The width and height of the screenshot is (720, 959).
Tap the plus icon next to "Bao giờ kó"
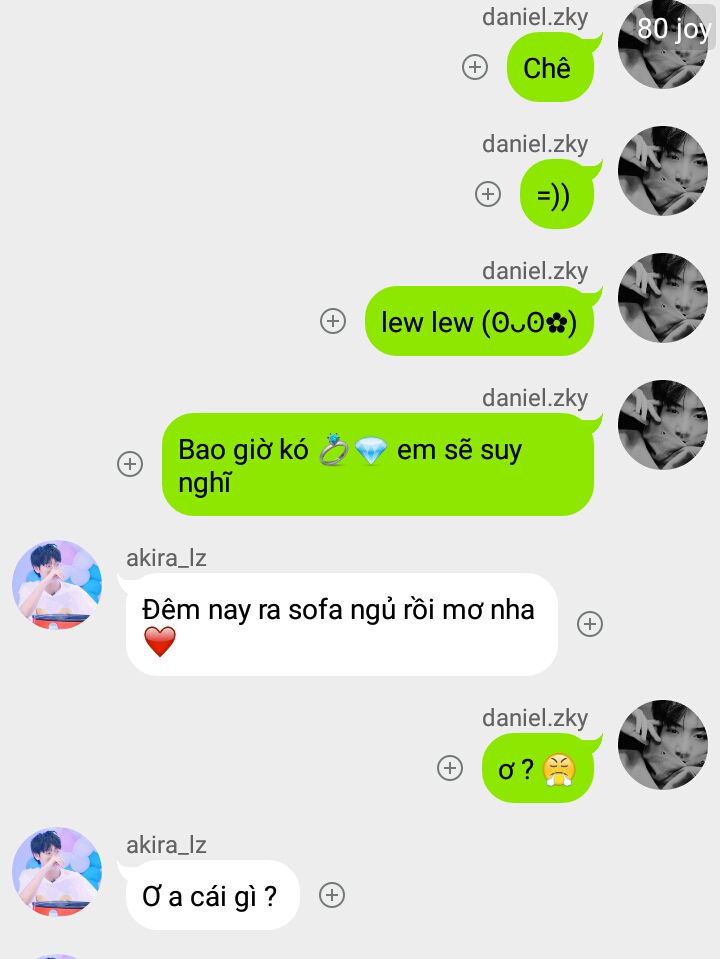pos(130,464)
